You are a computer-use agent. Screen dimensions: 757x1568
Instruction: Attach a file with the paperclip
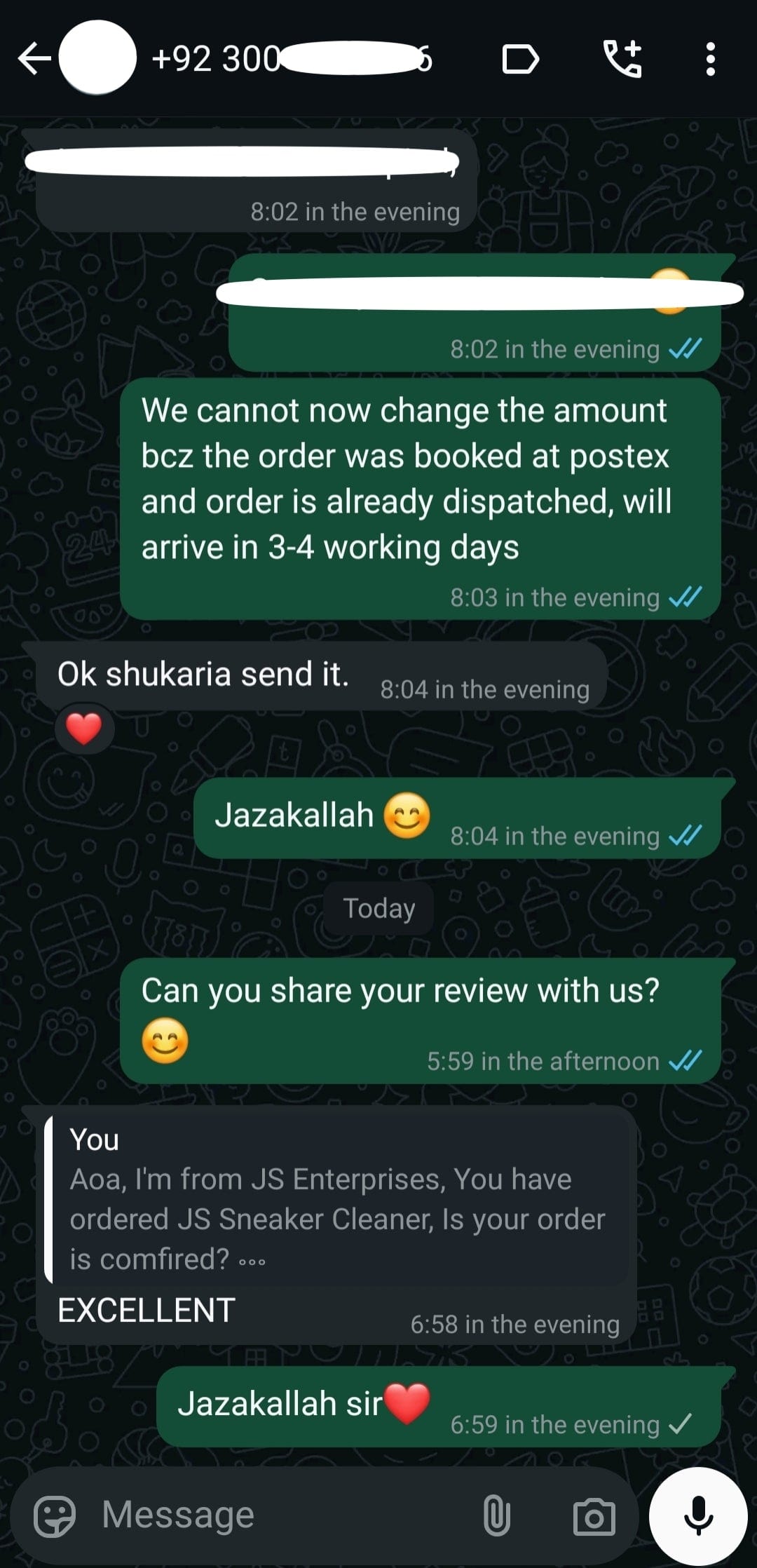pyautogui.click(x=496, y=1516)
